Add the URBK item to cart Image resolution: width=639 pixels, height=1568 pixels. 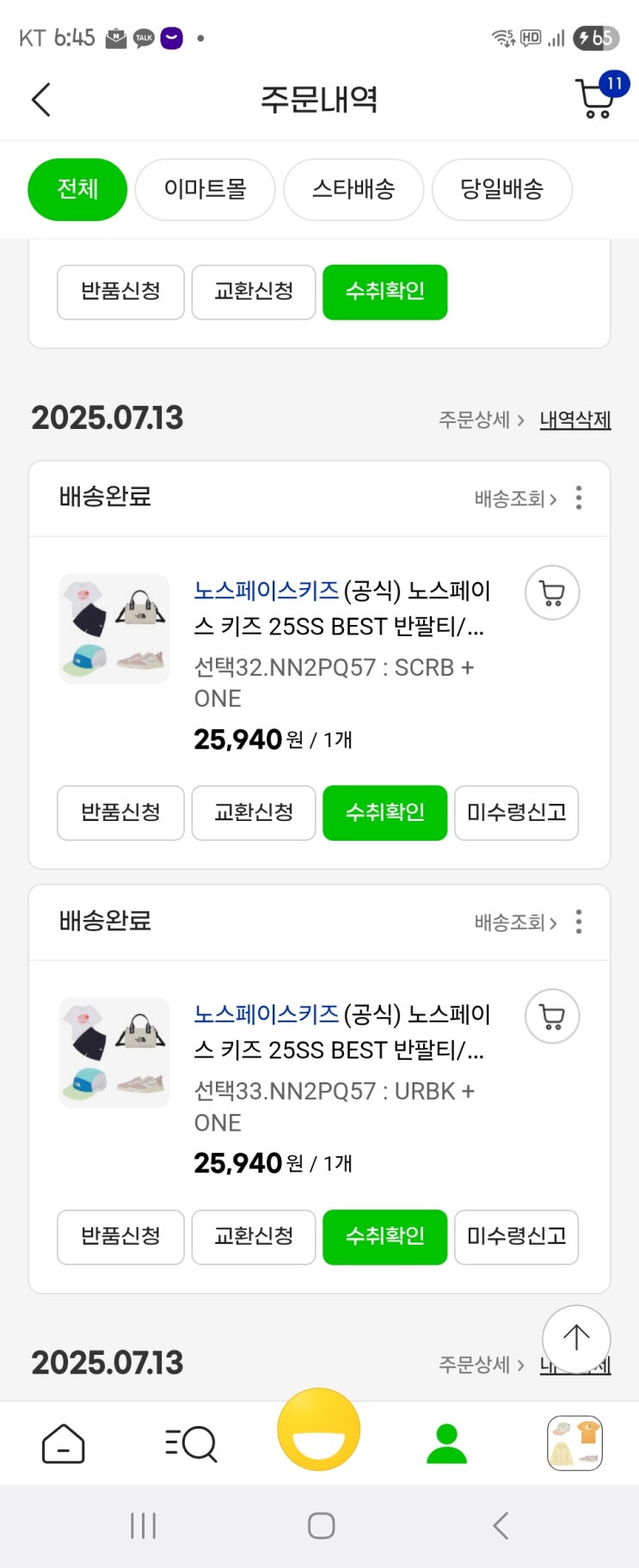[552, 1016]
